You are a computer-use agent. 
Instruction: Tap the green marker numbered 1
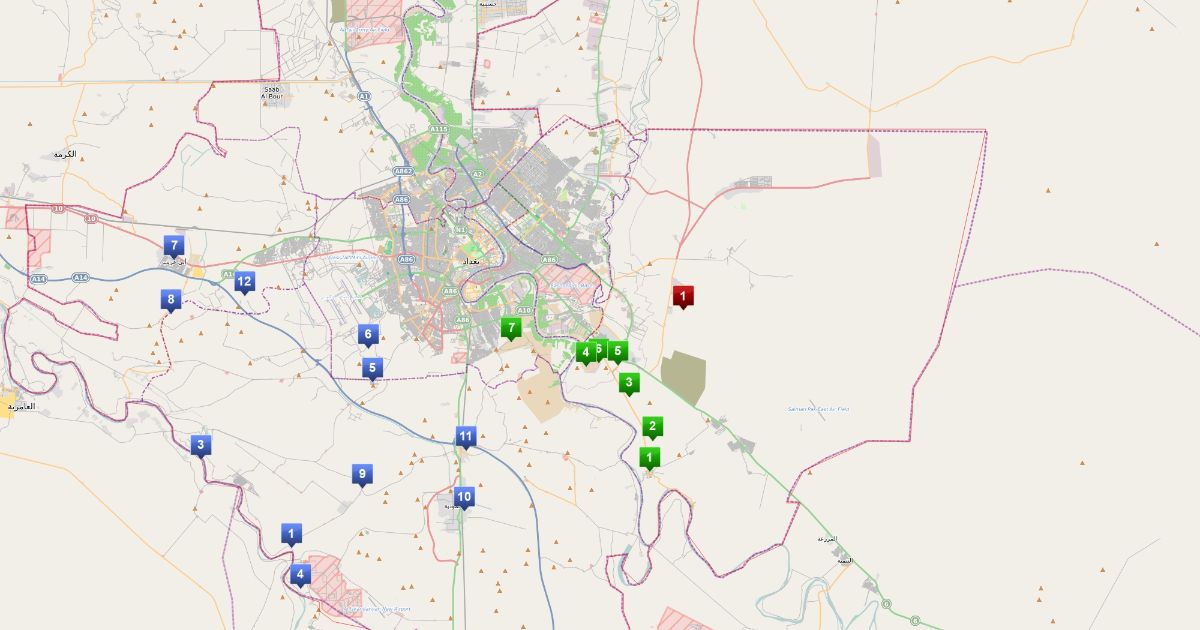pos(650,458)
